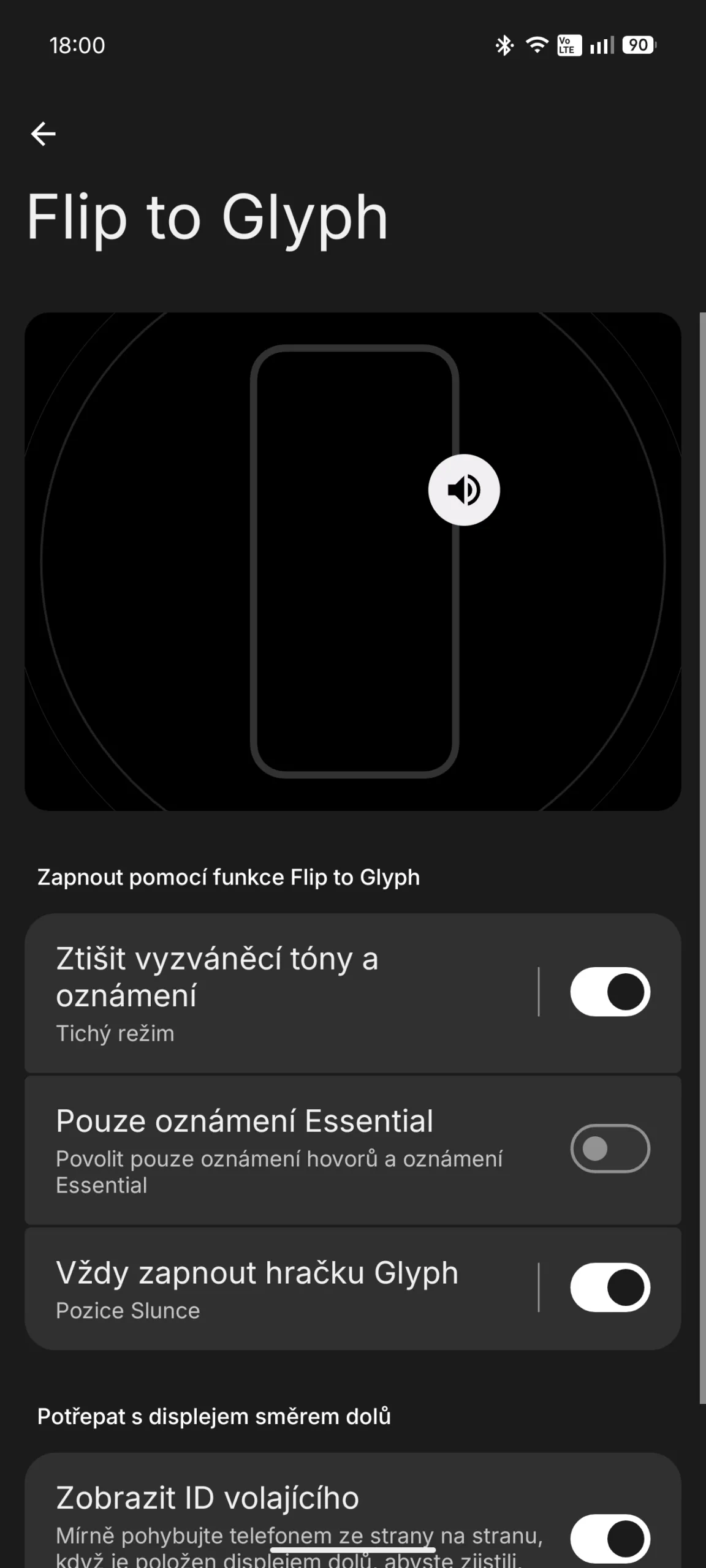706x1568 pixels.
Task: Turn off Ztišit vyzváněcí tóny a oznámení switch
Action: [610, 992]
